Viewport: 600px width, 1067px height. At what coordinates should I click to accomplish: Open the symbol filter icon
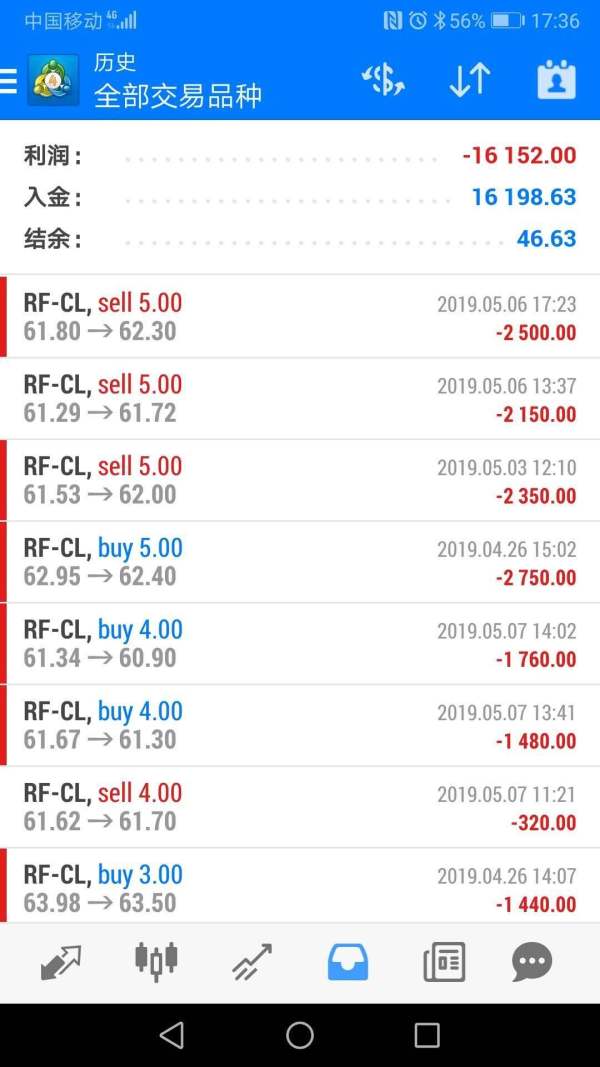tap(383, 80)
